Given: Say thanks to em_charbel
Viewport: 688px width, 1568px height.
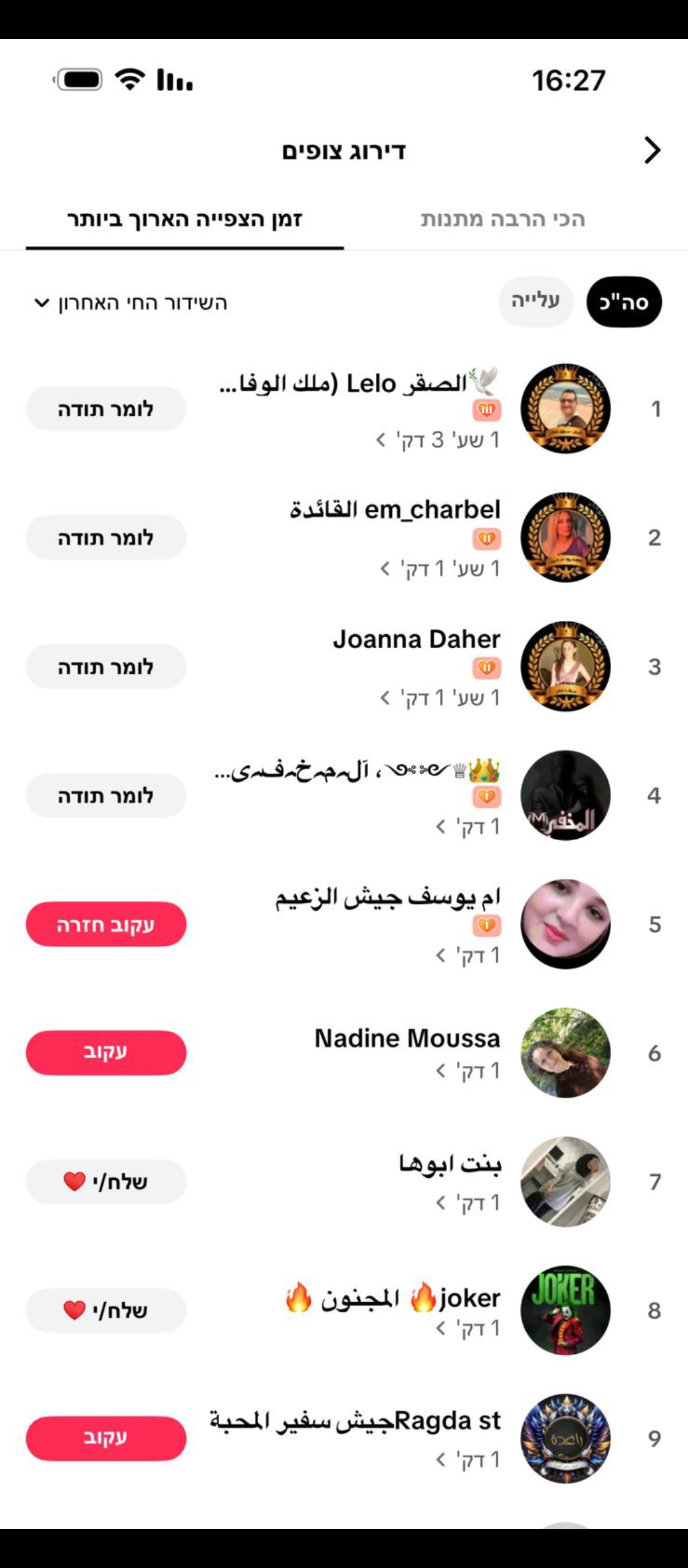Looking at the screenshot, I should pyautogui.click(x=106, y=538).
